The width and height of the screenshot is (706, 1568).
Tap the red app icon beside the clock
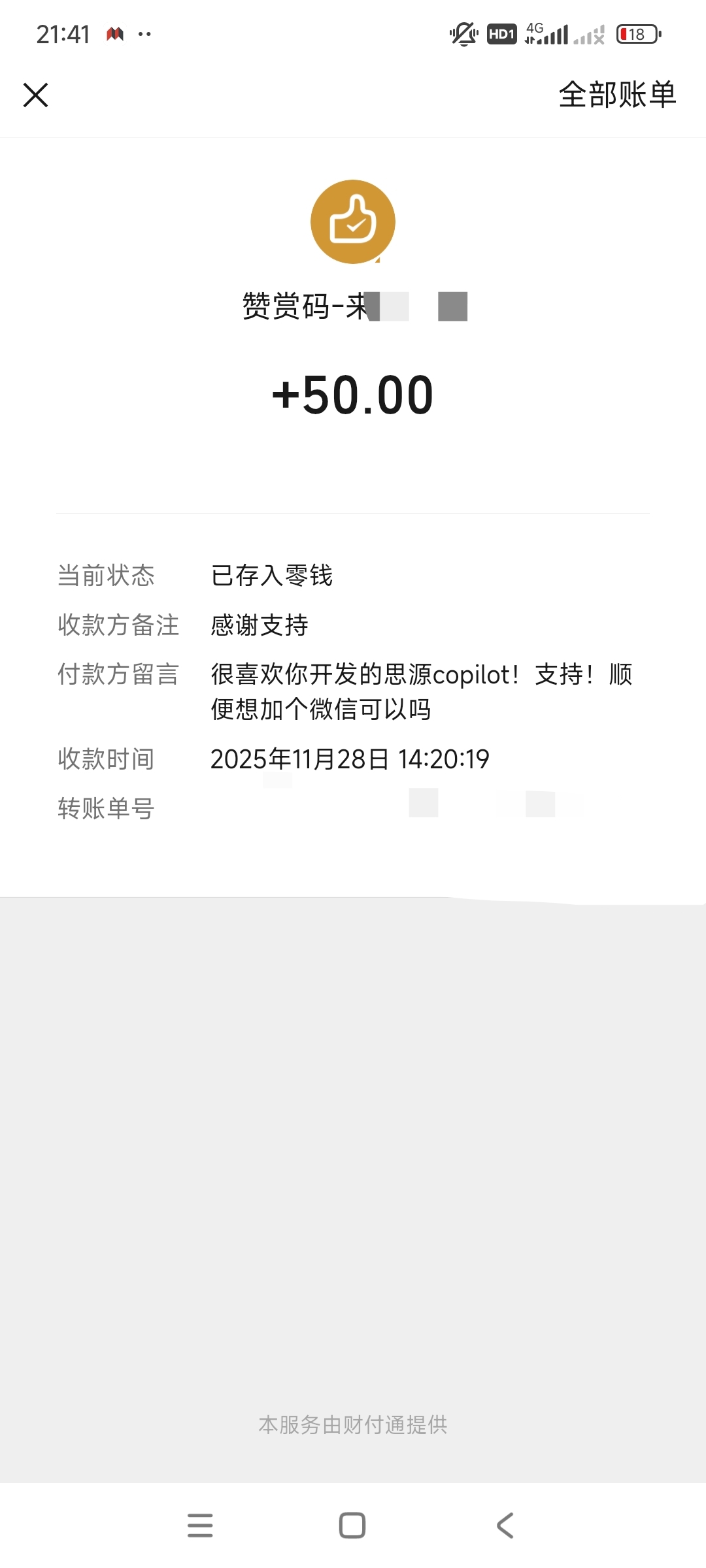116,34
